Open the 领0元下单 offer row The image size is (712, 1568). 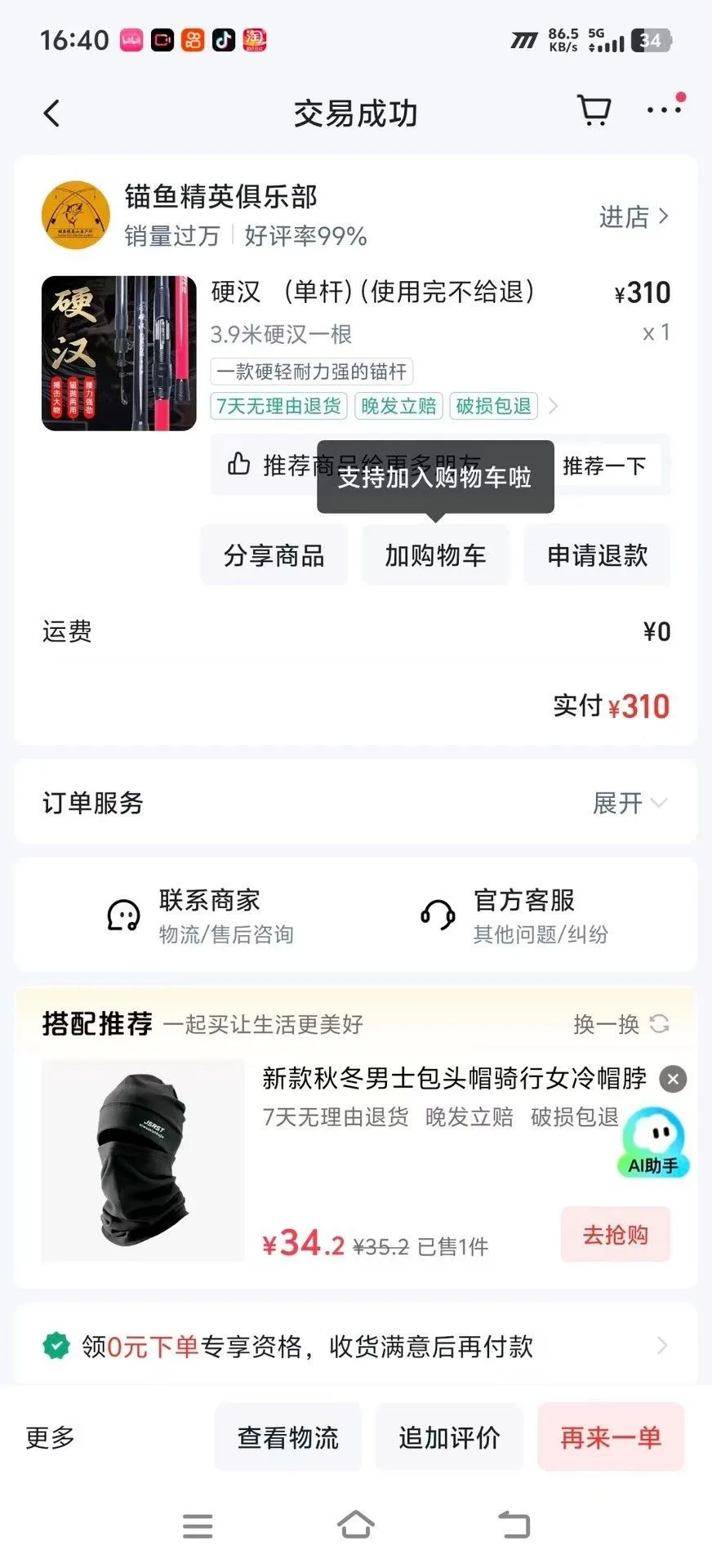tap(355, 1346)
